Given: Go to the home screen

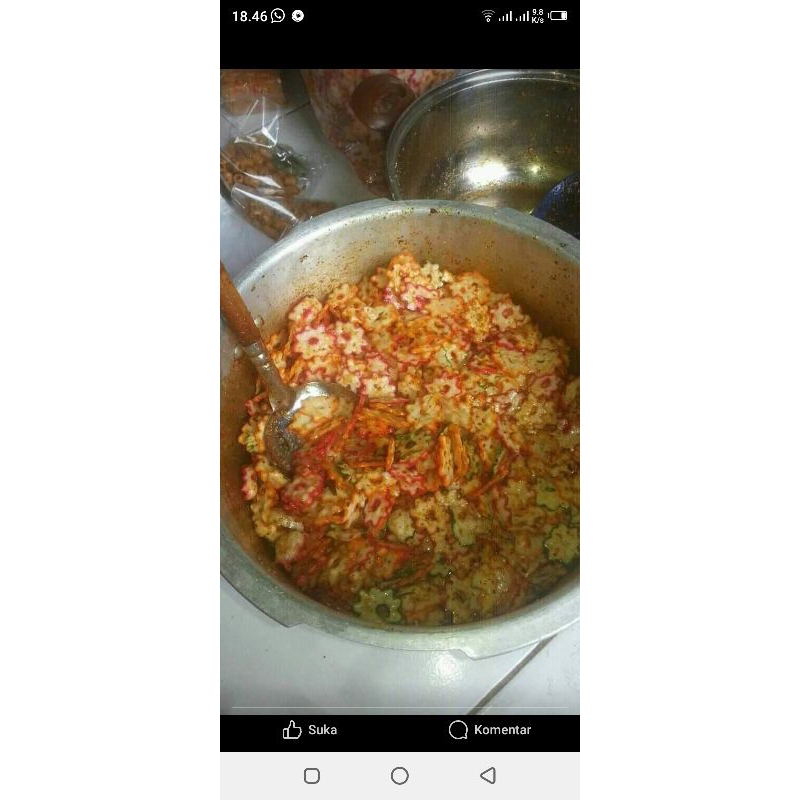Looking at the screenshot, I should pos(400,776).
